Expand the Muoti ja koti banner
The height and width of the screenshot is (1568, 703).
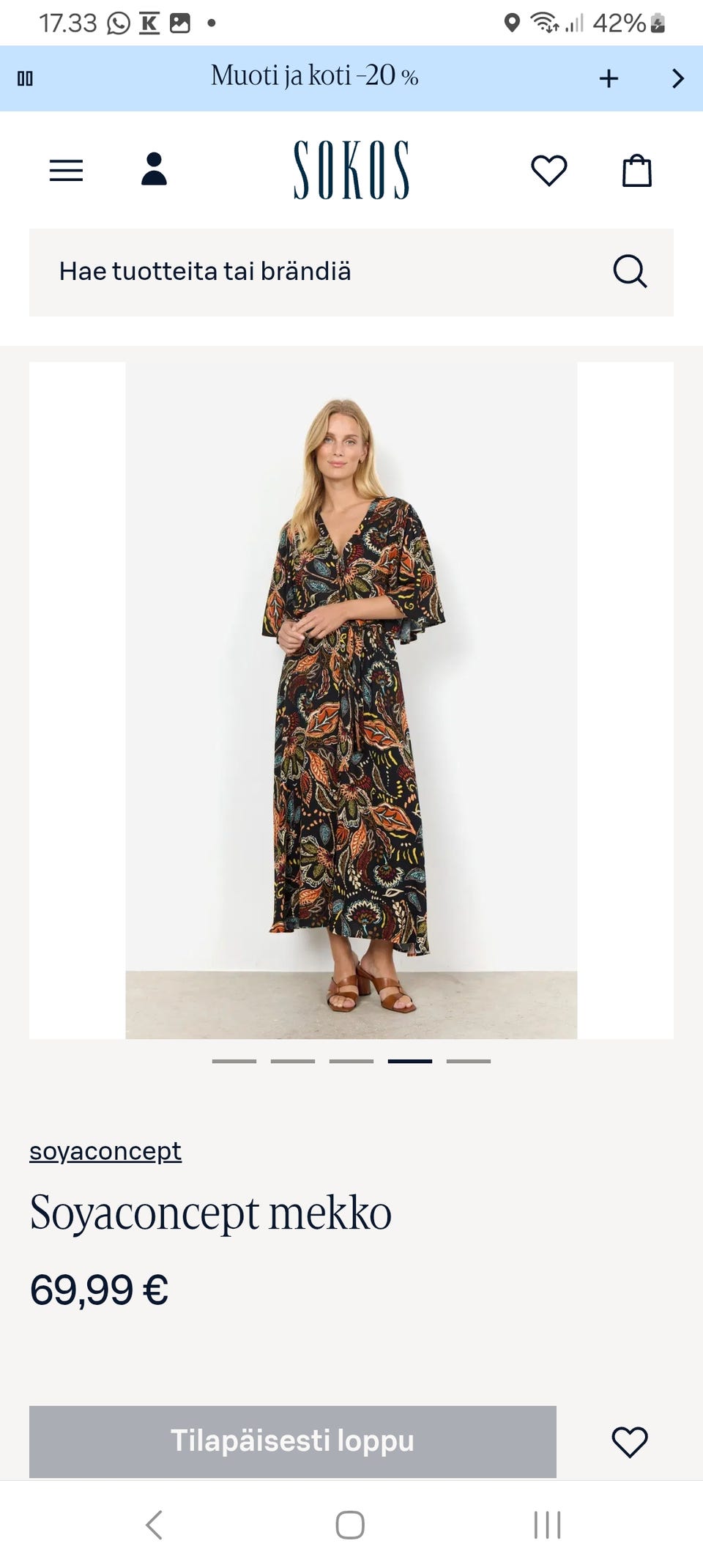tap(609, 78)
